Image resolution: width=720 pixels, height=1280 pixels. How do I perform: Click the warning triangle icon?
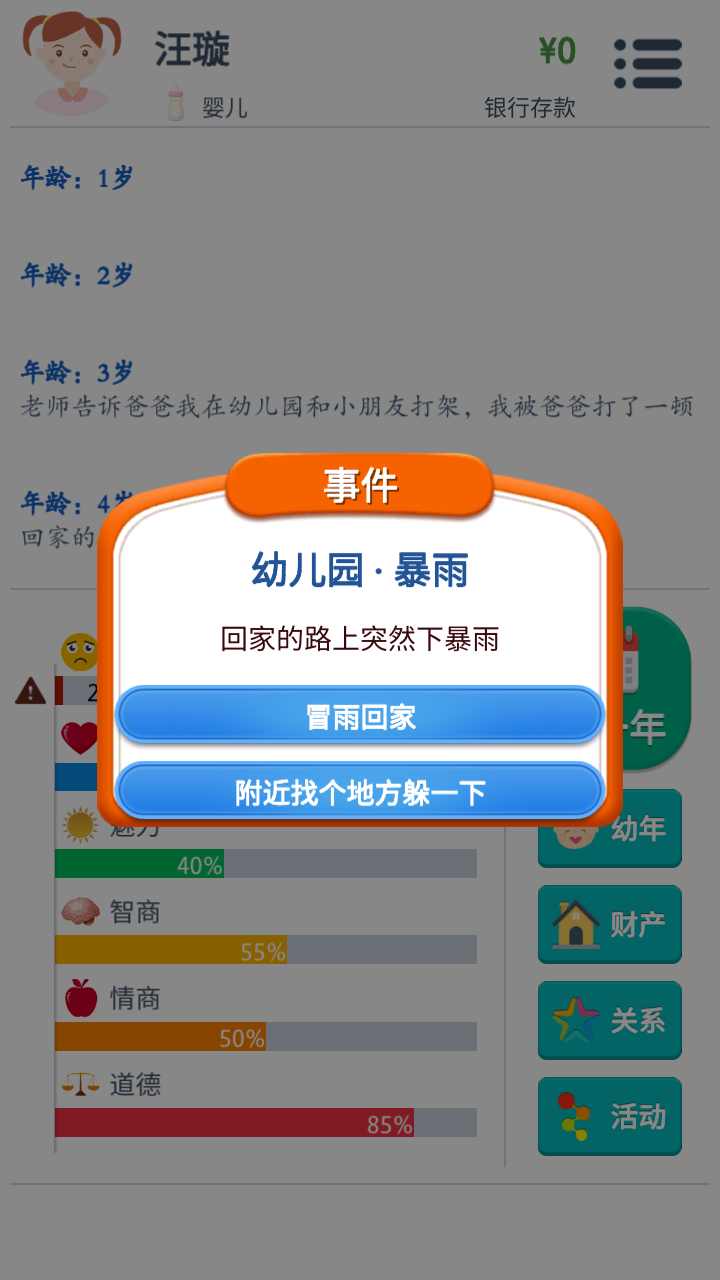30,690
